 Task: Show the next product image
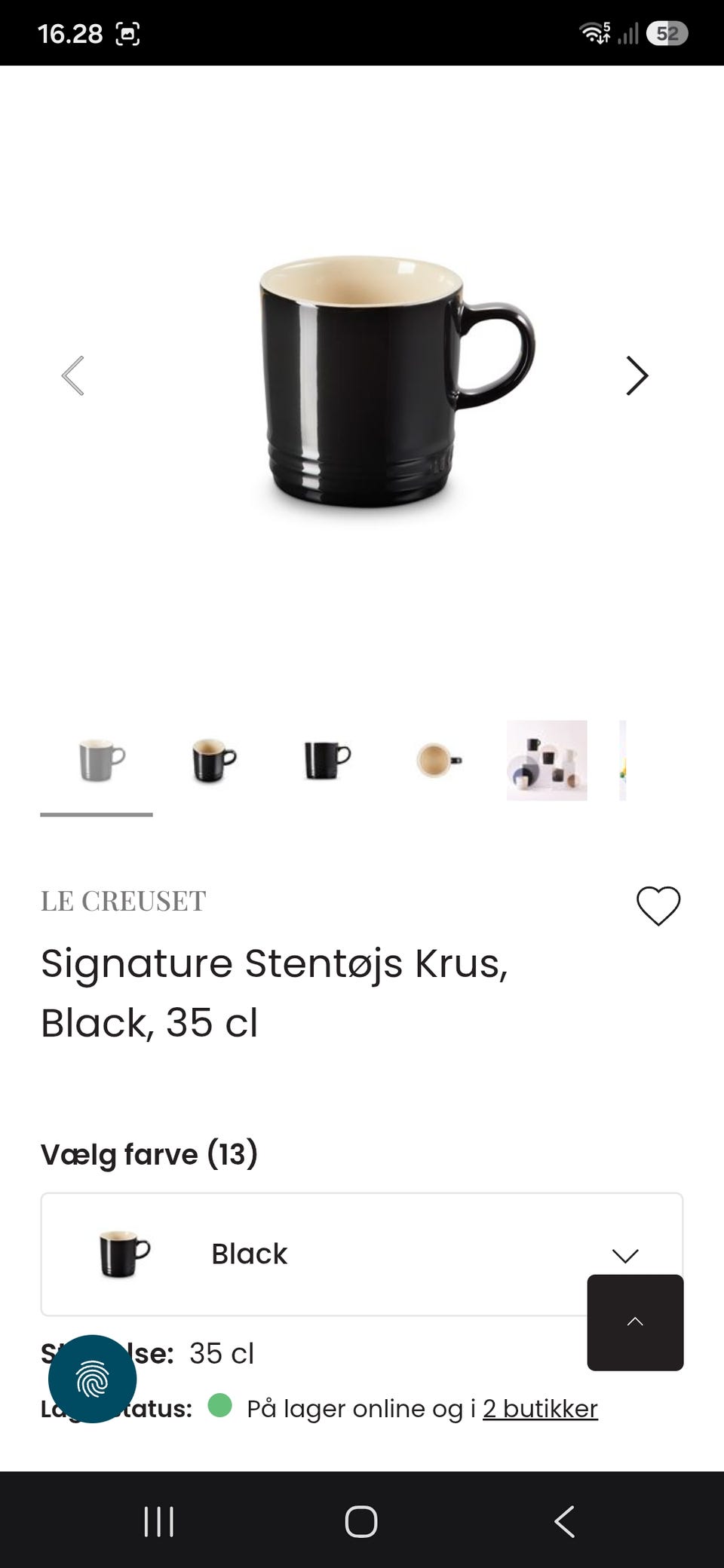tap(637, 375)
